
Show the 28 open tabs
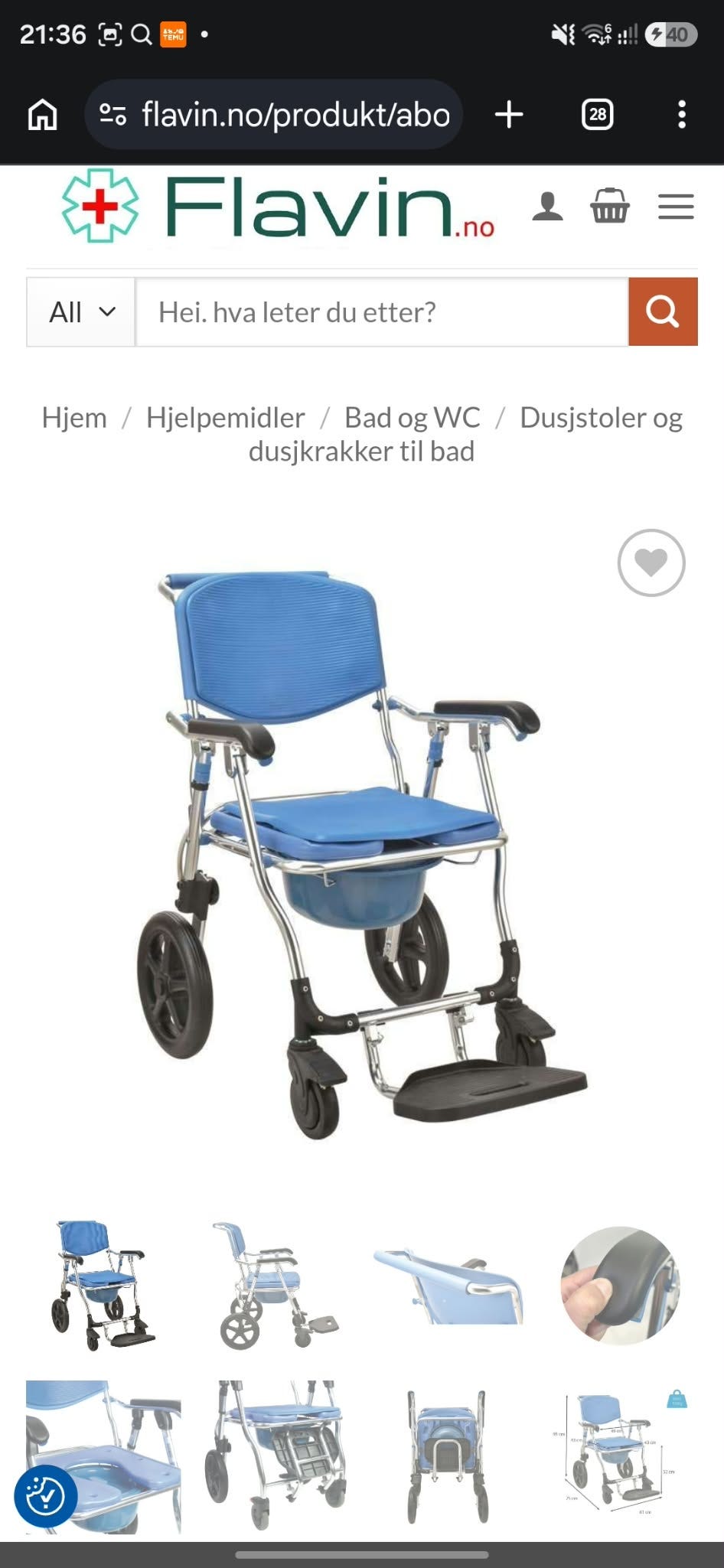pyautogui.click(x=597, y=115)
